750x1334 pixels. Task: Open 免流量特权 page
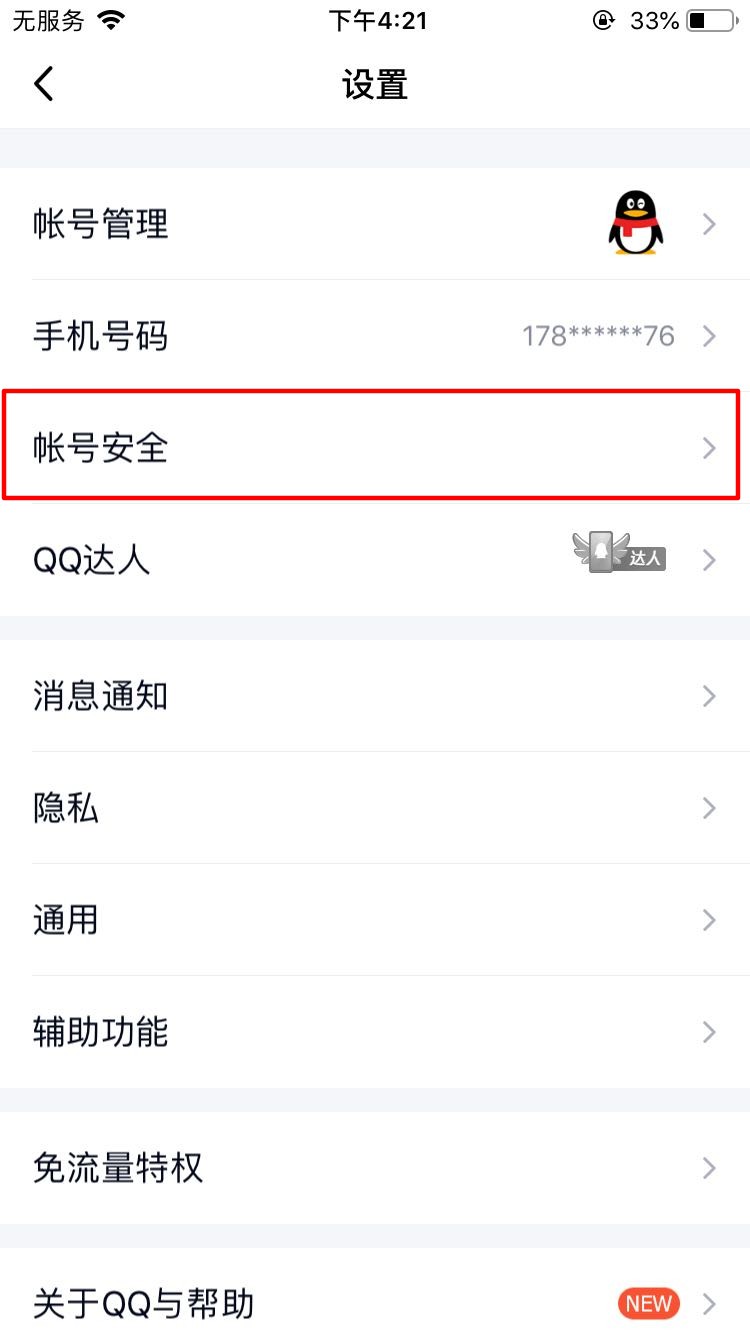pyautogui.click(x=375, y=1167)
